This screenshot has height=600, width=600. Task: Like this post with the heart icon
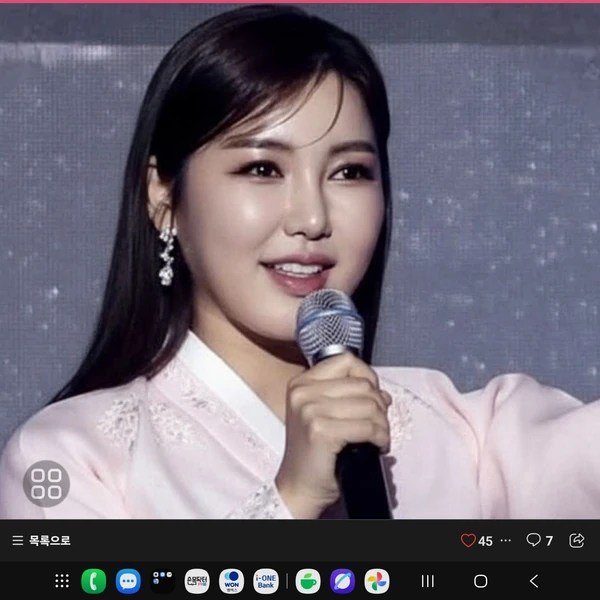(468, 541)
